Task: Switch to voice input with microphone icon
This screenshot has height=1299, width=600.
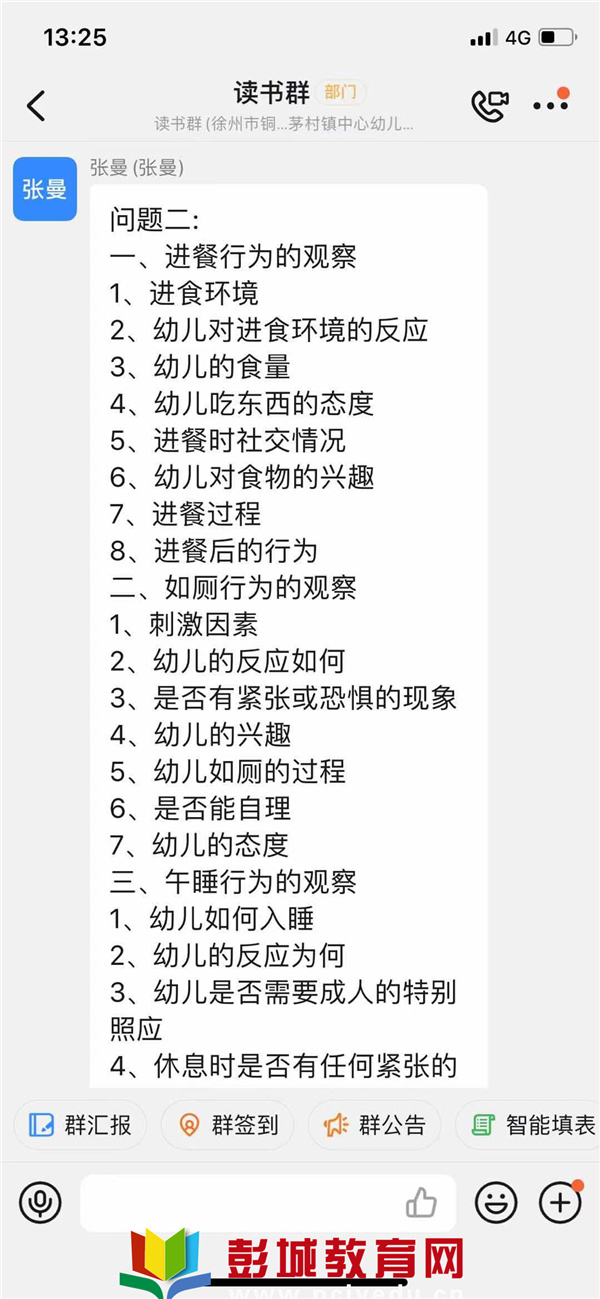Action: [x=40, y=1203]
